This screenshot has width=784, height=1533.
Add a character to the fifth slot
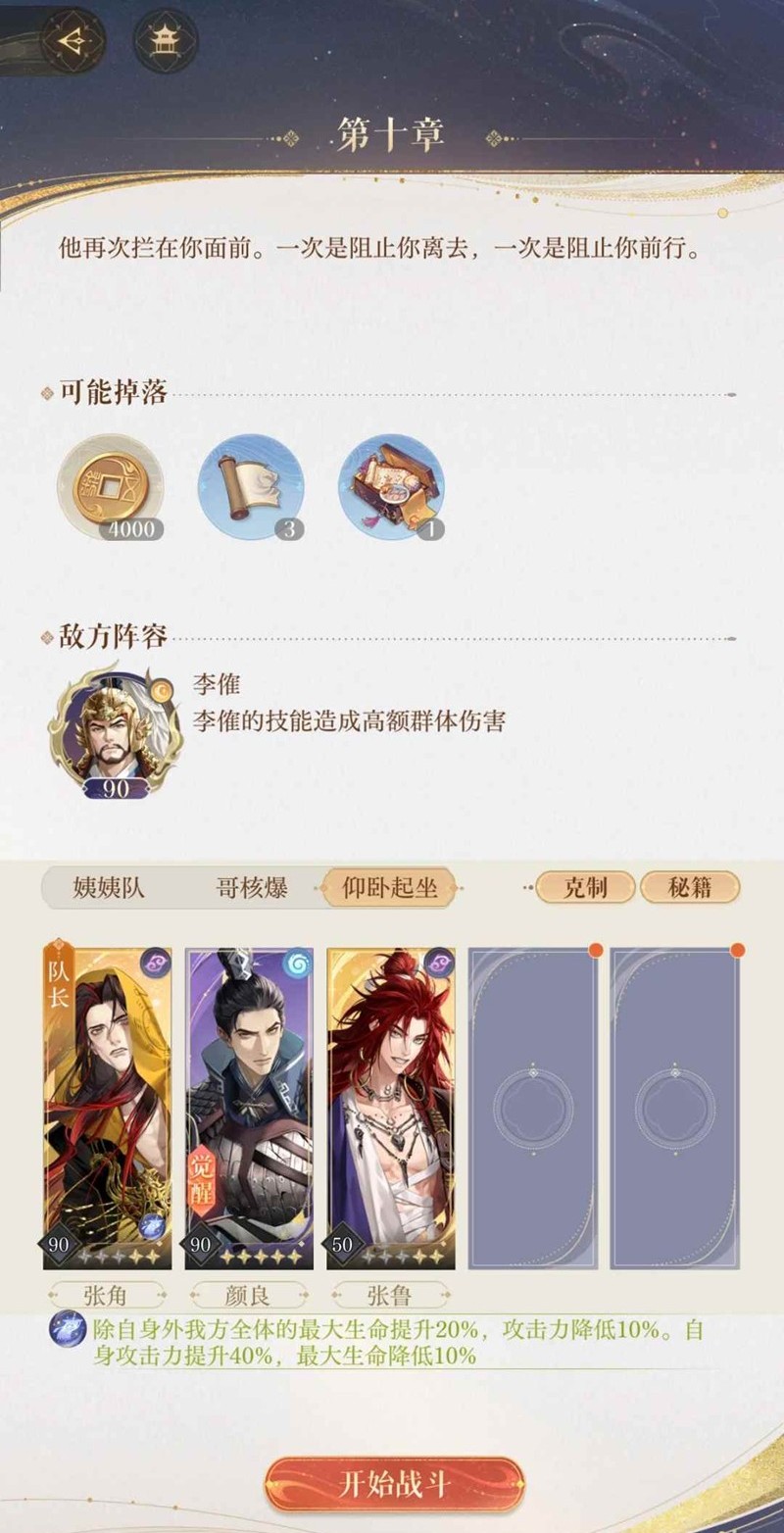point(674,1108)
